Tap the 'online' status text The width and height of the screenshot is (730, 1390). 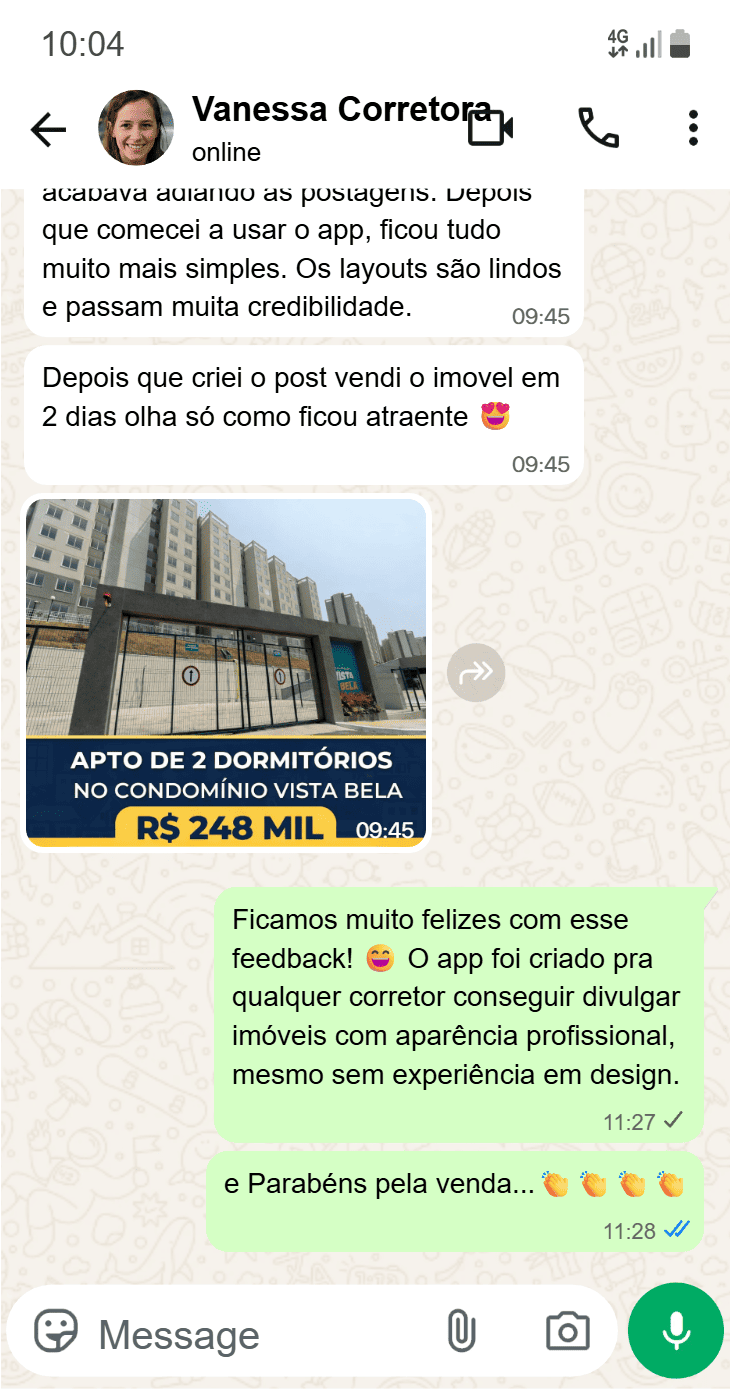click(224, 153)
